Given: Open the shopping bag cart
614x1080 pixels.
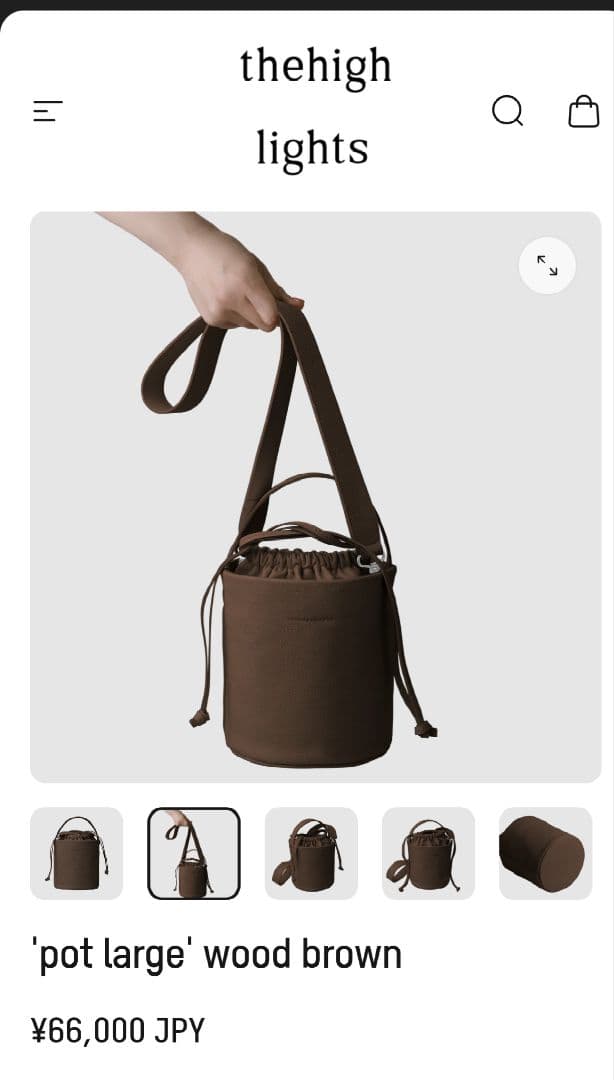Looking at the screenshot, I should (x=584, y=110).
